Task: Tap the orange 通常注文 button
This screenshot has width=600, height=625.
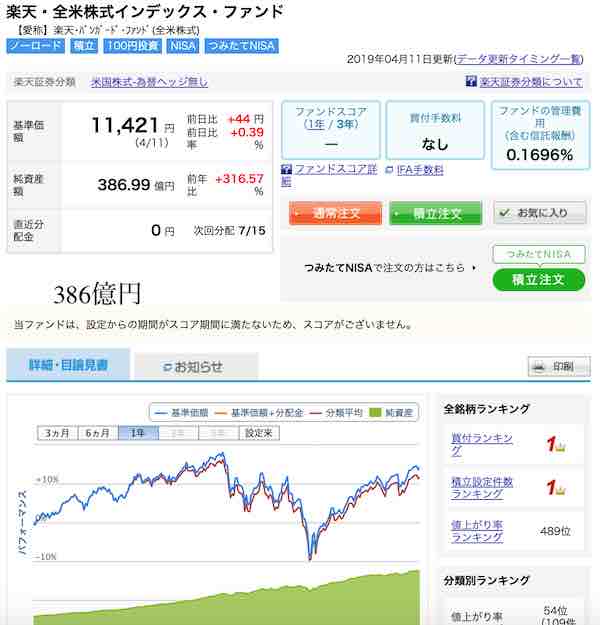Action: [335, 213]
